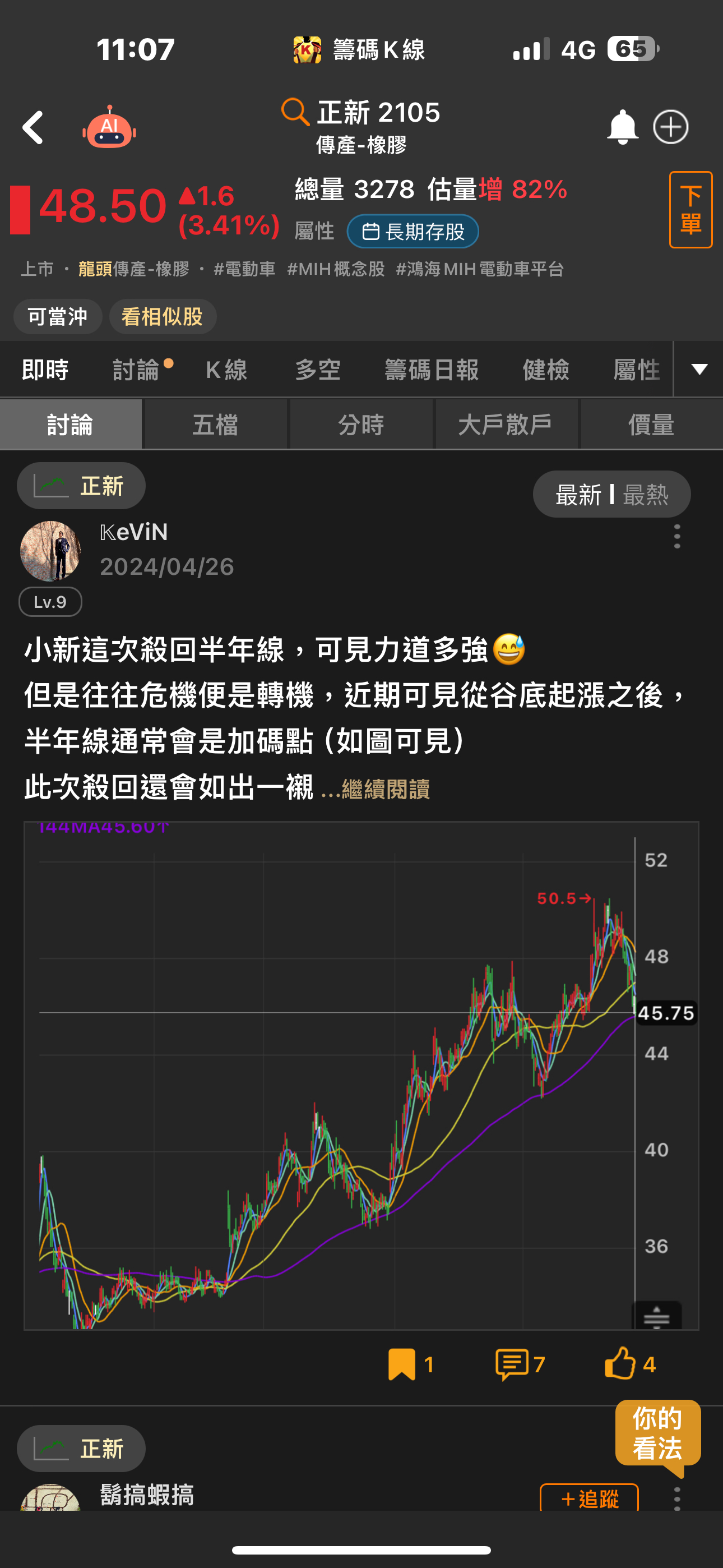Expand the hidden tabs dropdown arrow
Image resolution: width=723 pixels, height=1568 pixels.
click(x=699, y=369)
